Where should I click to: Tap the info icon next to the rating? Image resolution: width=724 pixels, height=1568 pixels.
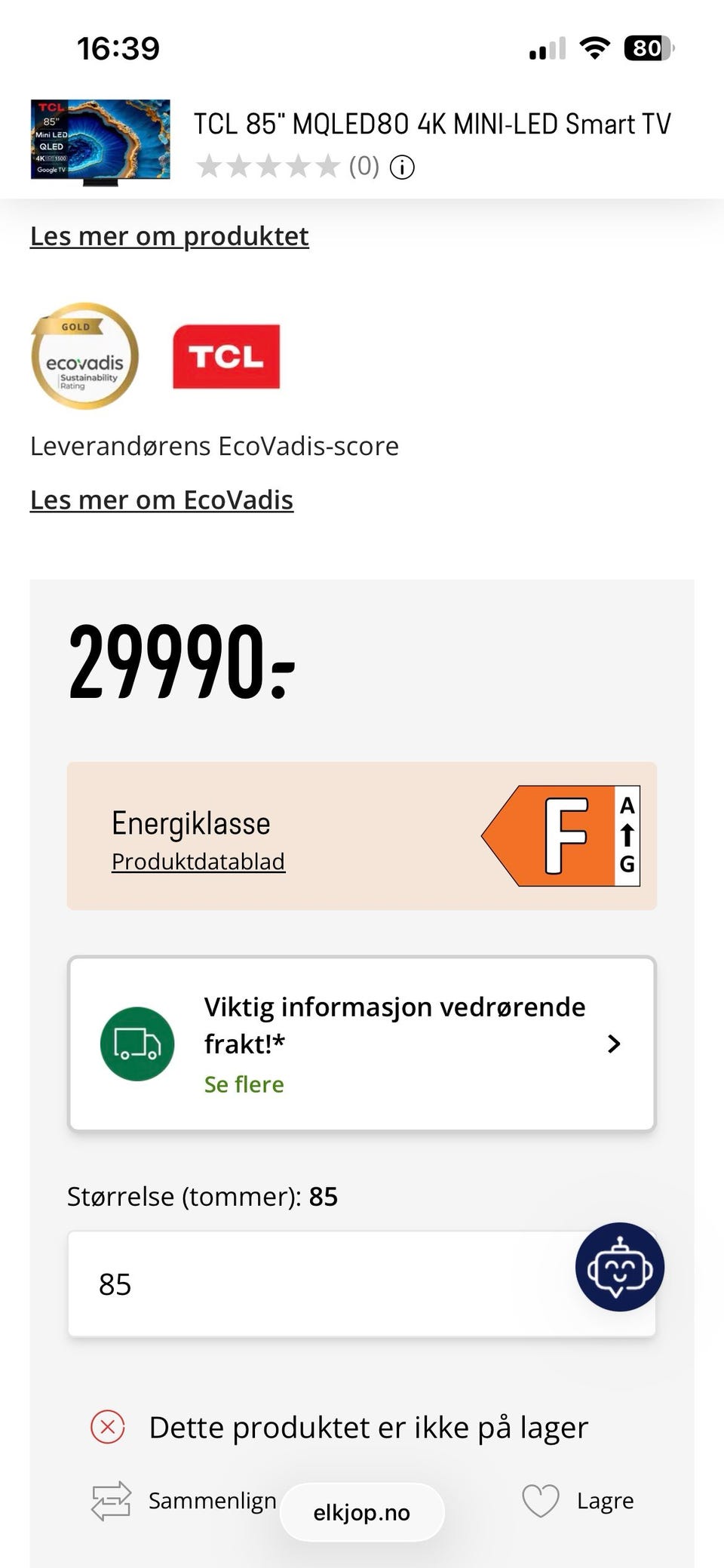point(402,168)
